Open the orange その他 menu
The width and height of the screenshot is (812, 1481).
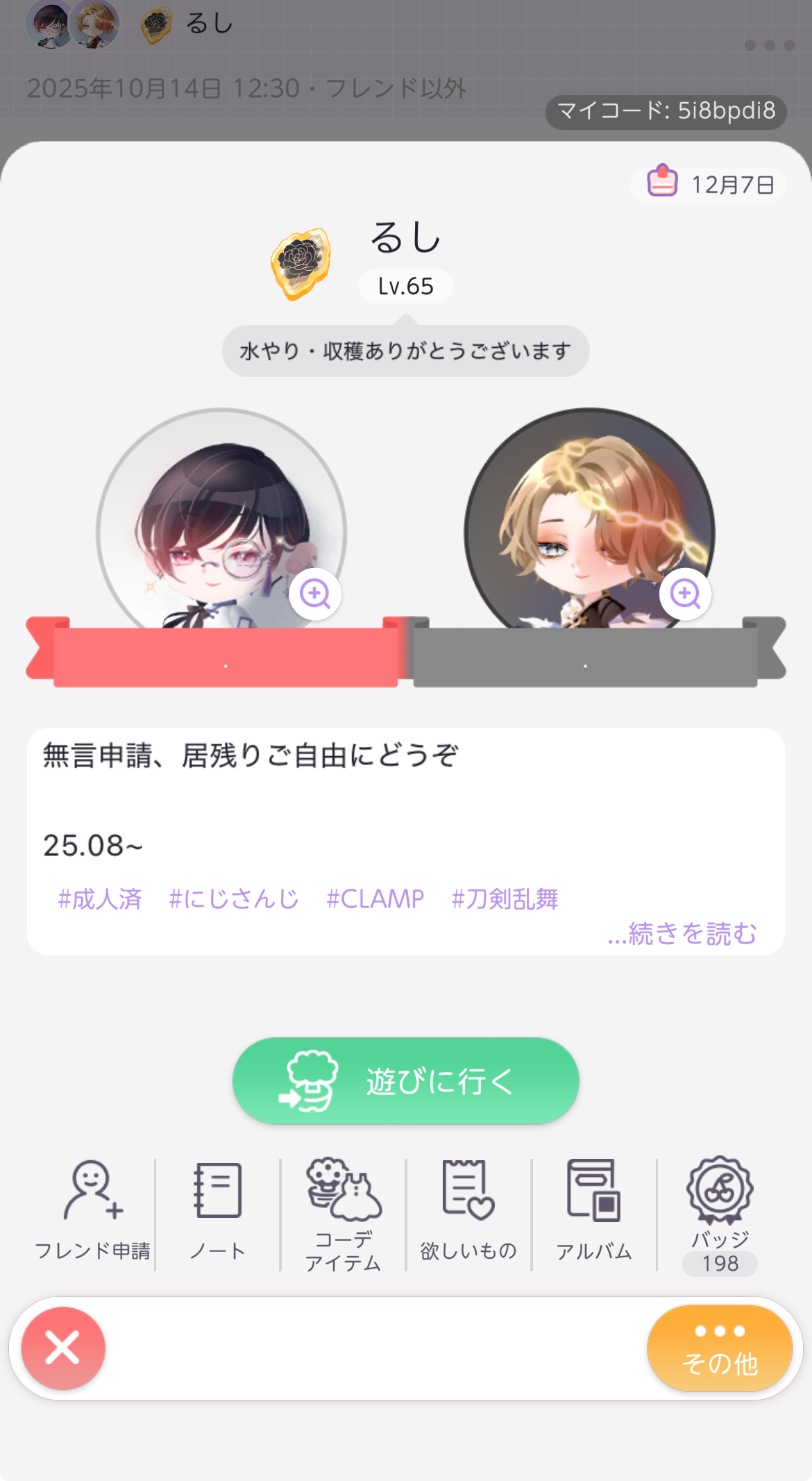point(720,1348)
